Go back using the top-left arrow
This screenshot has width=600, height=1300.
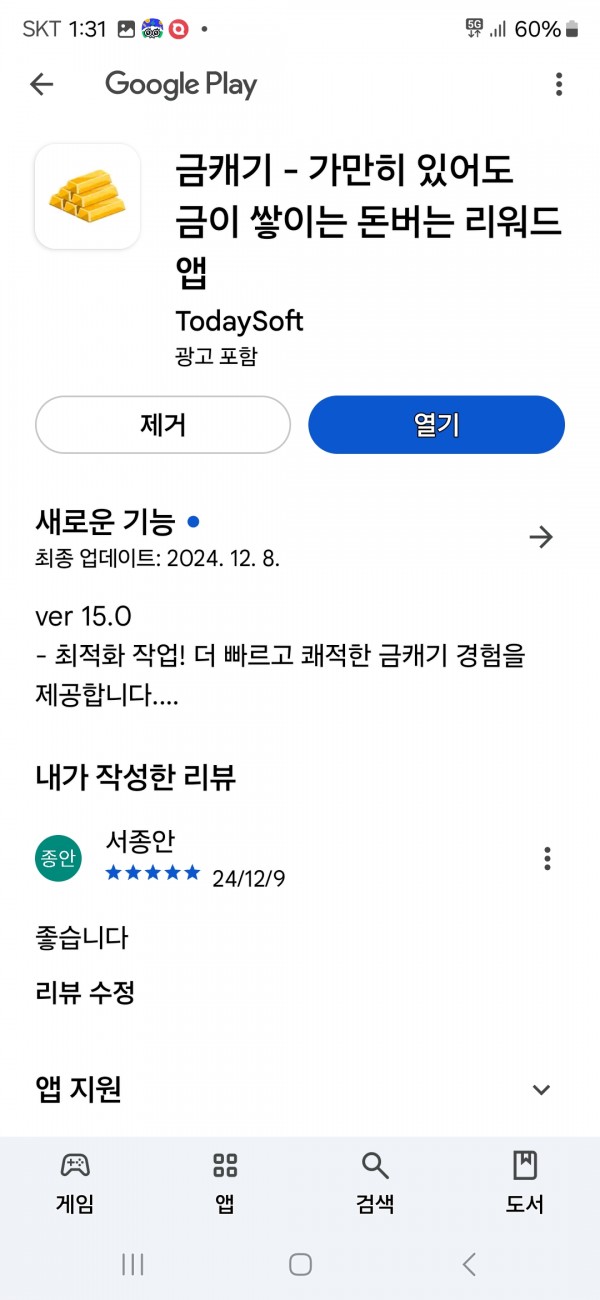point(41,84)
